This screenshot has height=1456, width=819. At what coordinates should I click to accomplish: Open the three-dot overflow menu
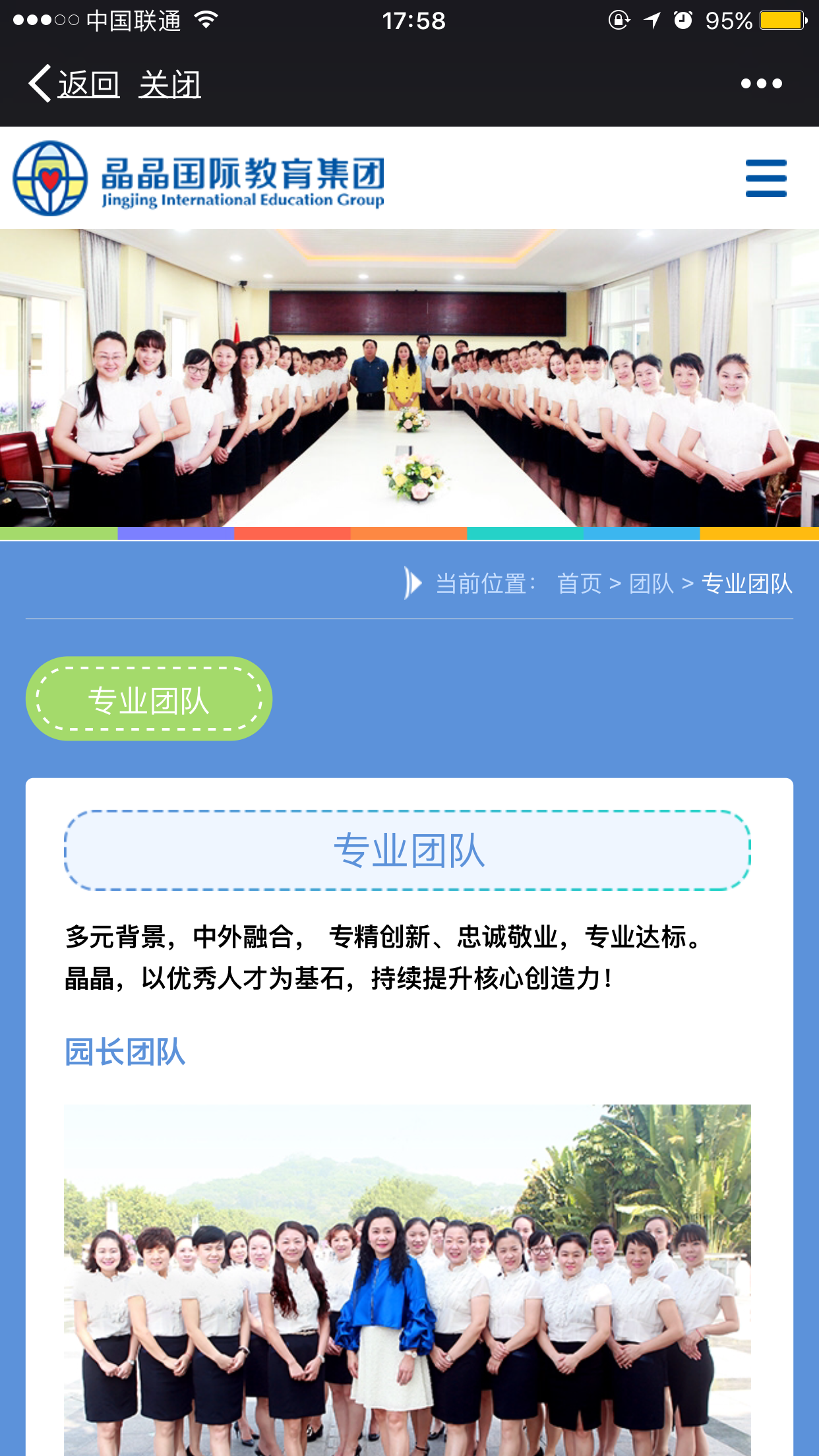(761, 84)
